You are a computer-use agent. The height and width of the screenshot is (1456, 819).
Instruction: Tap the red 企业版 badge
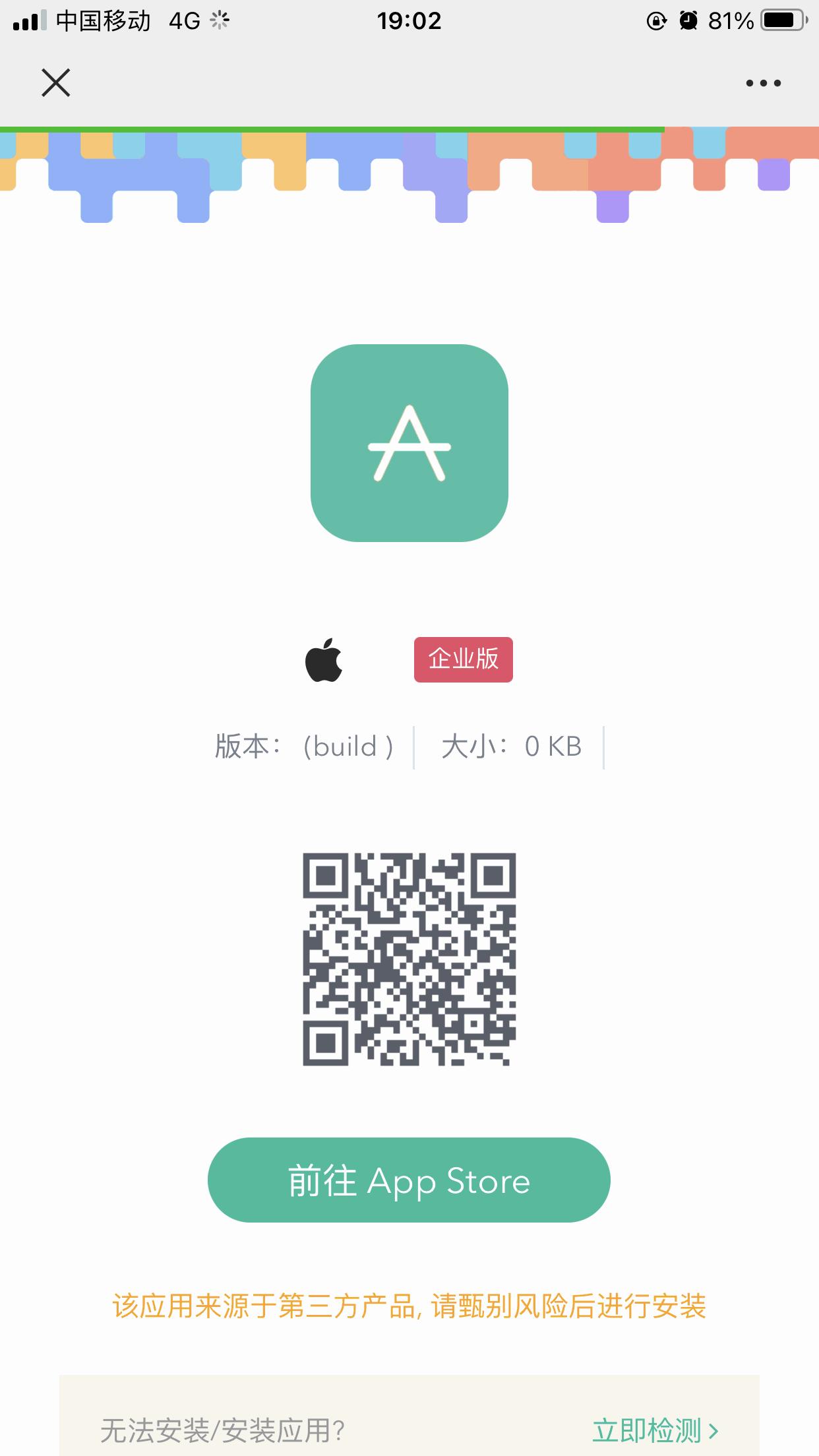pyautogui.click(x=462, y=659)
